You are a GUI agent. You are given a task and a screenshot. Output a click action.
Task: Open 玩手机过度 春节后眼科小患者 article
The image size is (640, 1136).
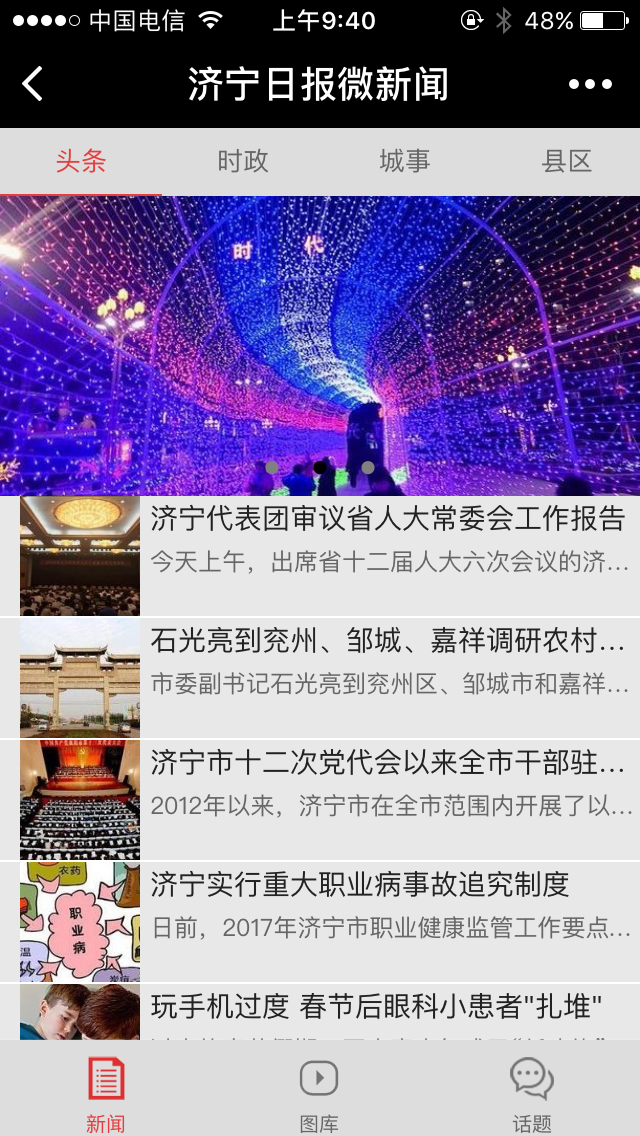click(x=376, y=1006)
